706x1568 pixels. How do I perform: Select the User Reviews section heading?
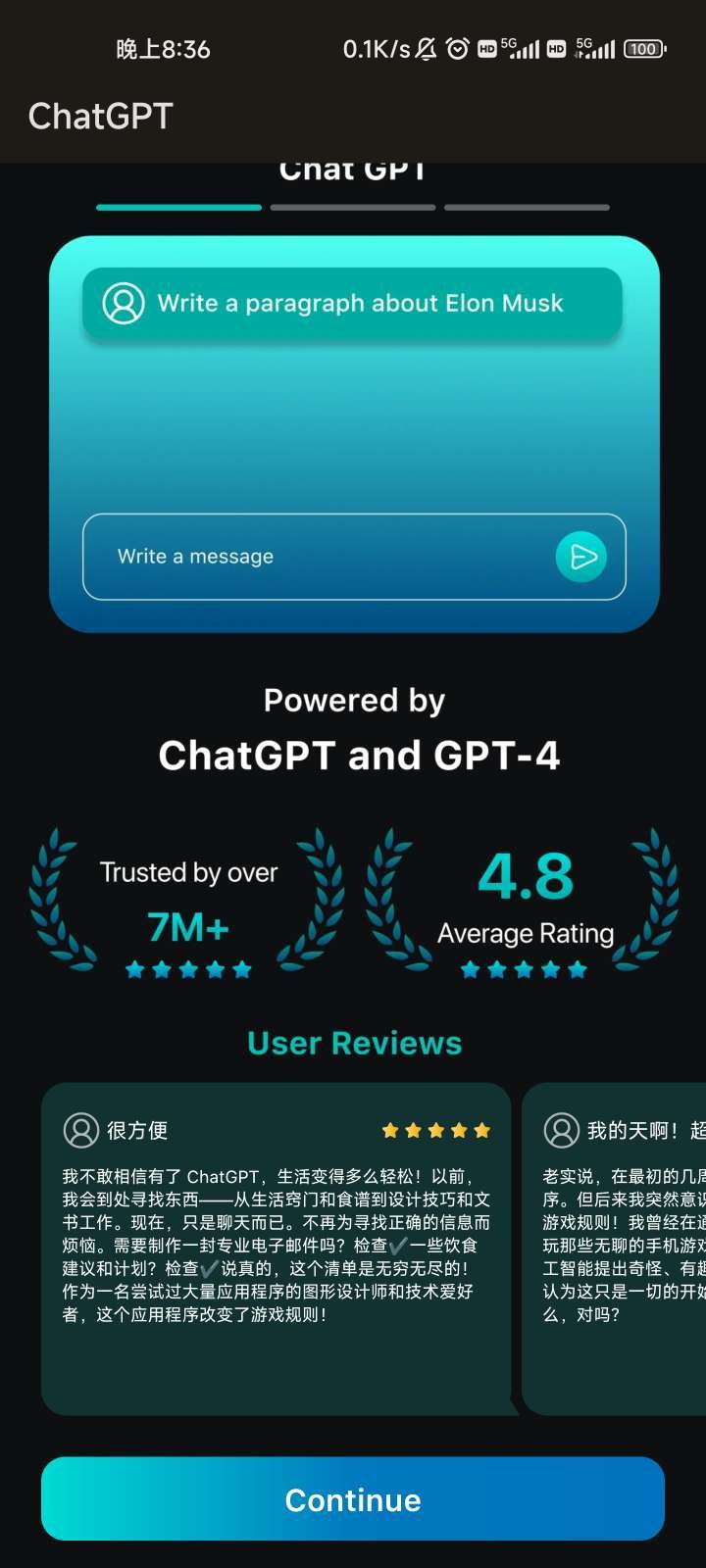pyautogui.click(x=352, y=1043)
